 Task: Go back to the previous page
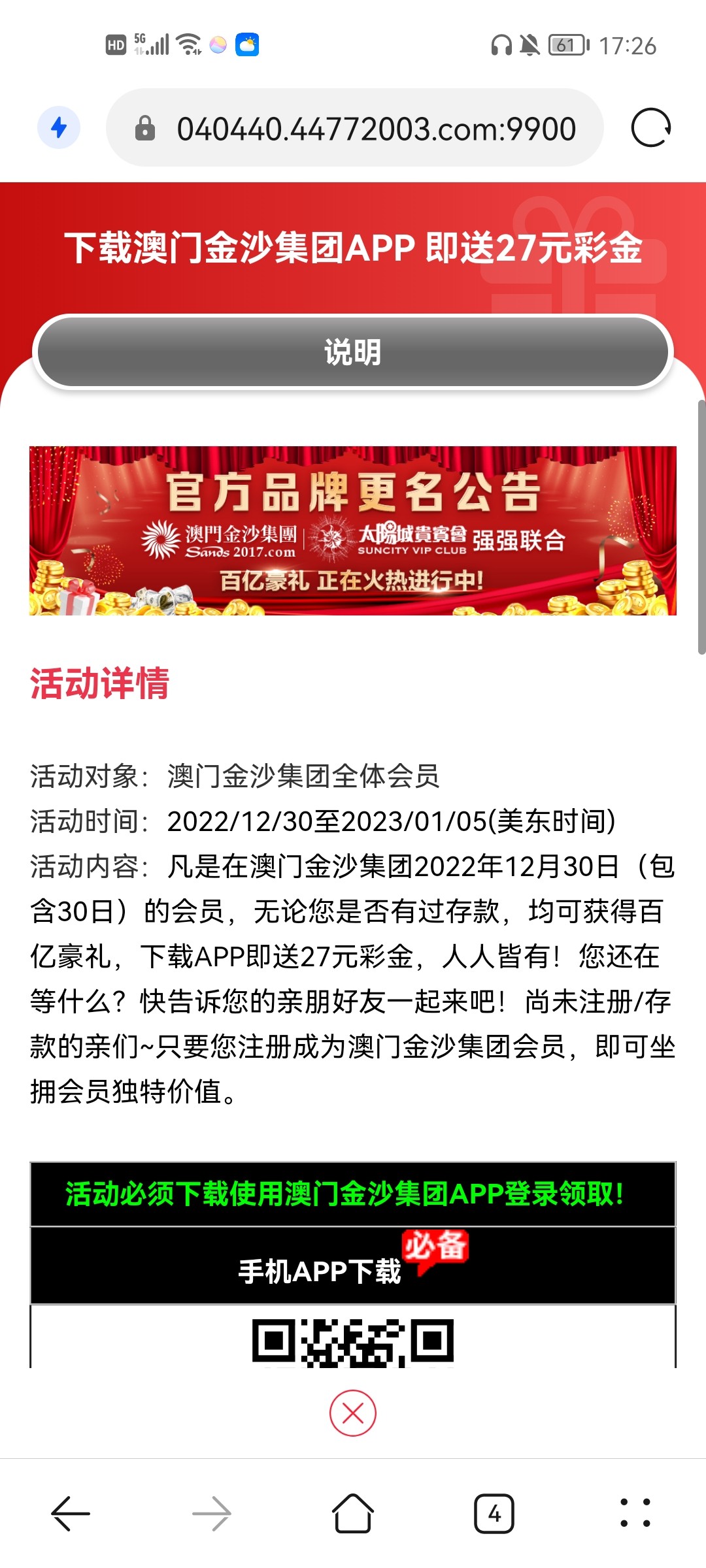[x=71, y=1513]
